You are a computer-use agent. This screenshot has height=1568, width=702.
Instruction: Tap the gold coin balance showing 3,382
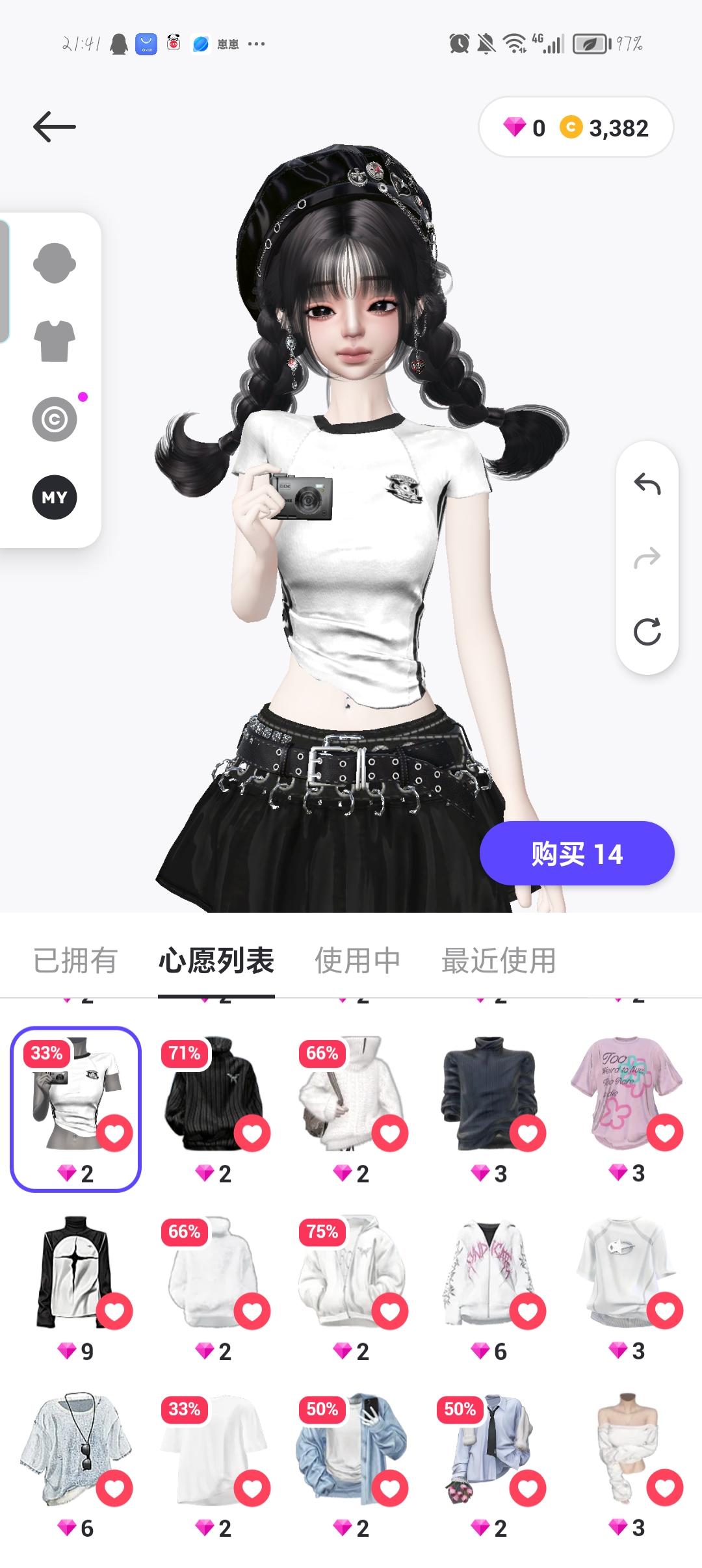[571, 127]
